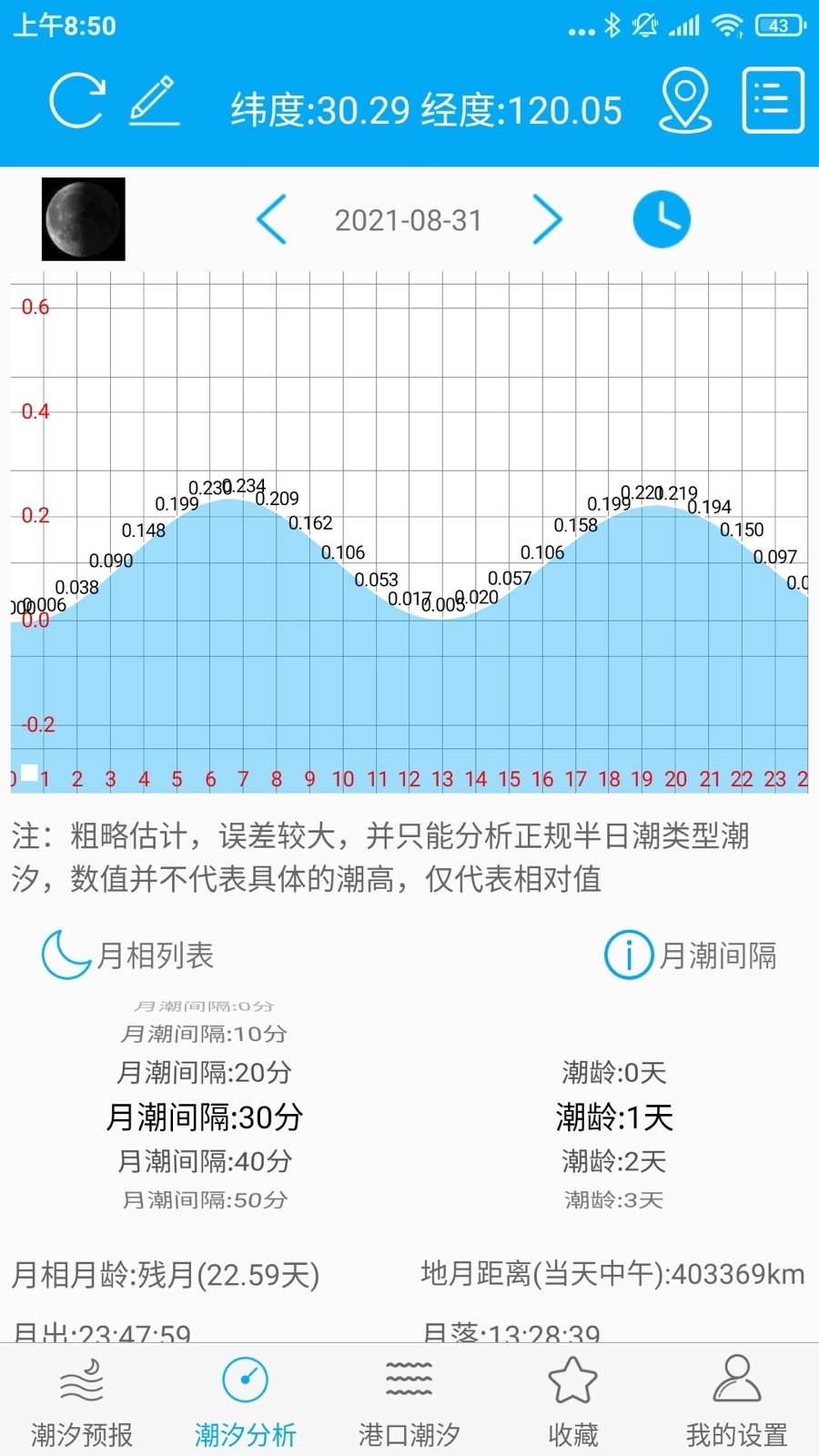The image size is (819, 1456).
Task: Tap the 月潮间隔 info icon
Action: 629,955
